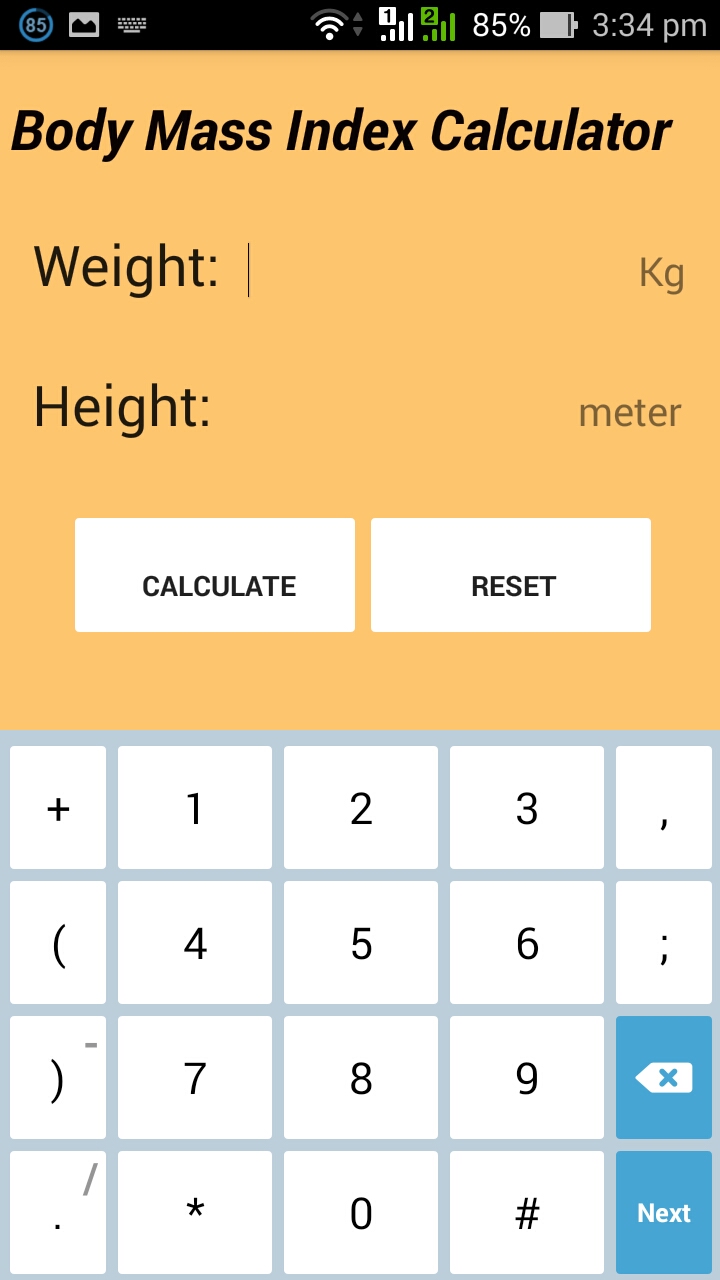Tap the battery saver icon in status bar
The width and height of the screenshot is (720, 1280).
click(36, 24)
